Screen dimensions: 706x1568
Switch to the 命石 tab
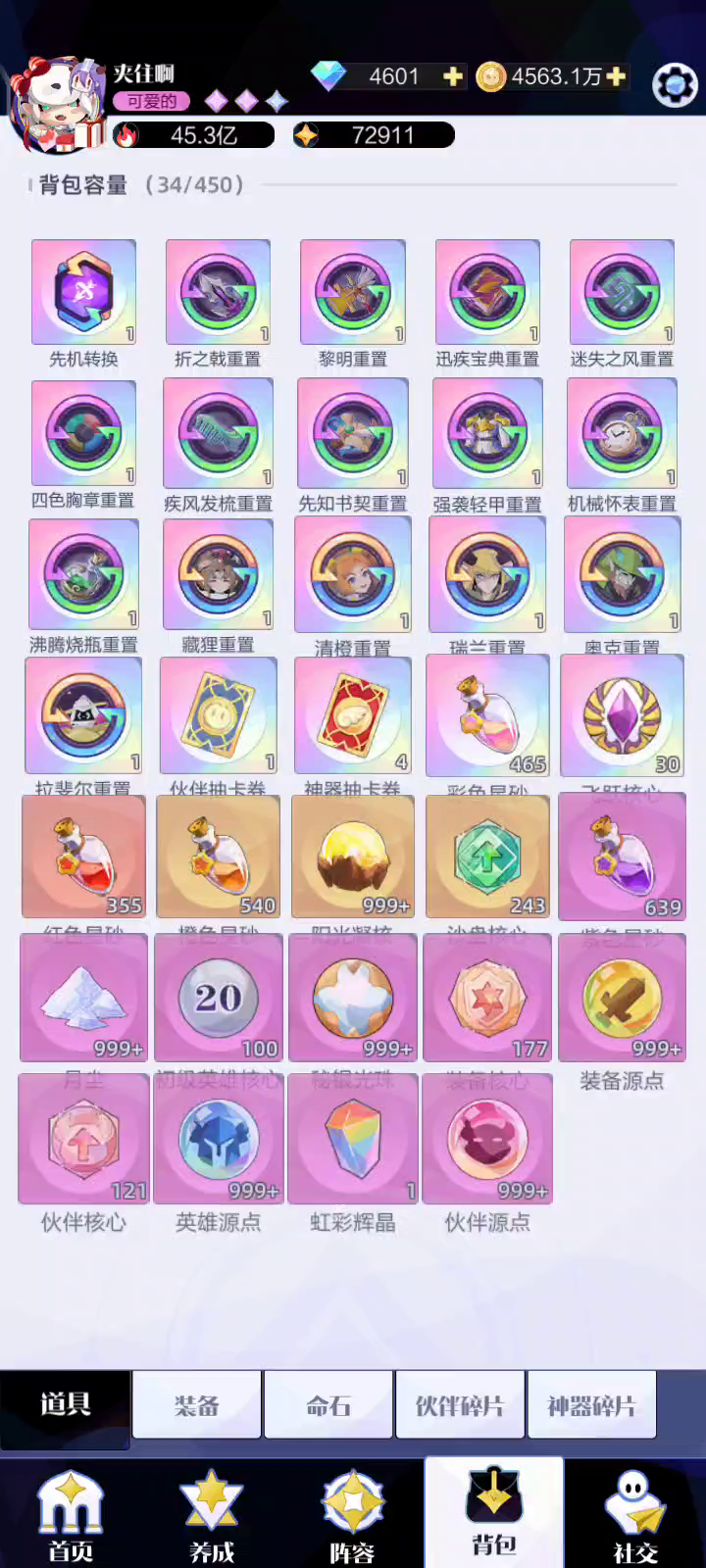pyautogui.click(x=328, y=1405)
